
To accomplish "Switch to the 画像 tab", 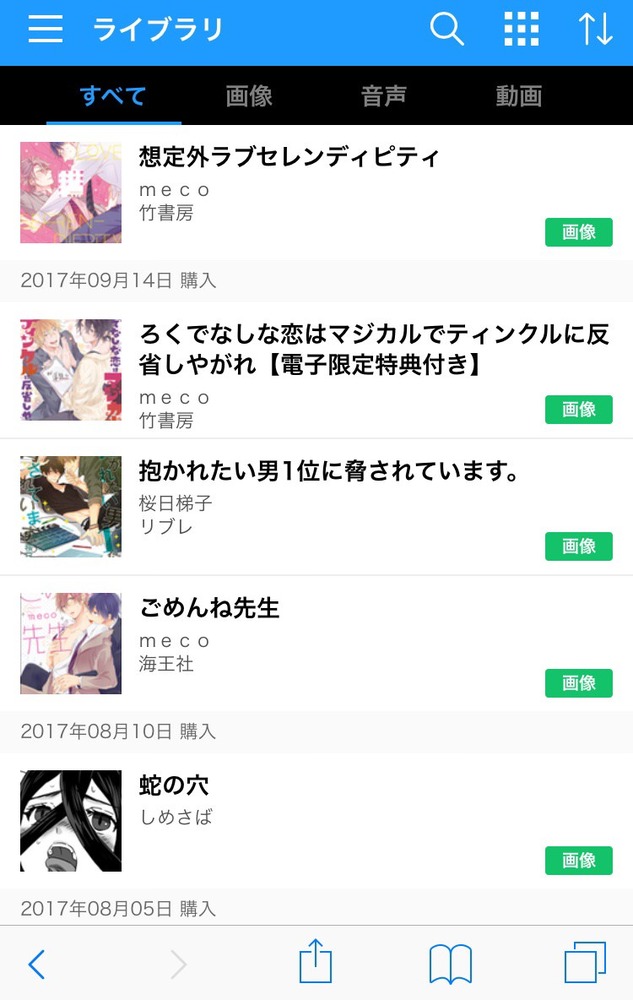I will 249,96.
